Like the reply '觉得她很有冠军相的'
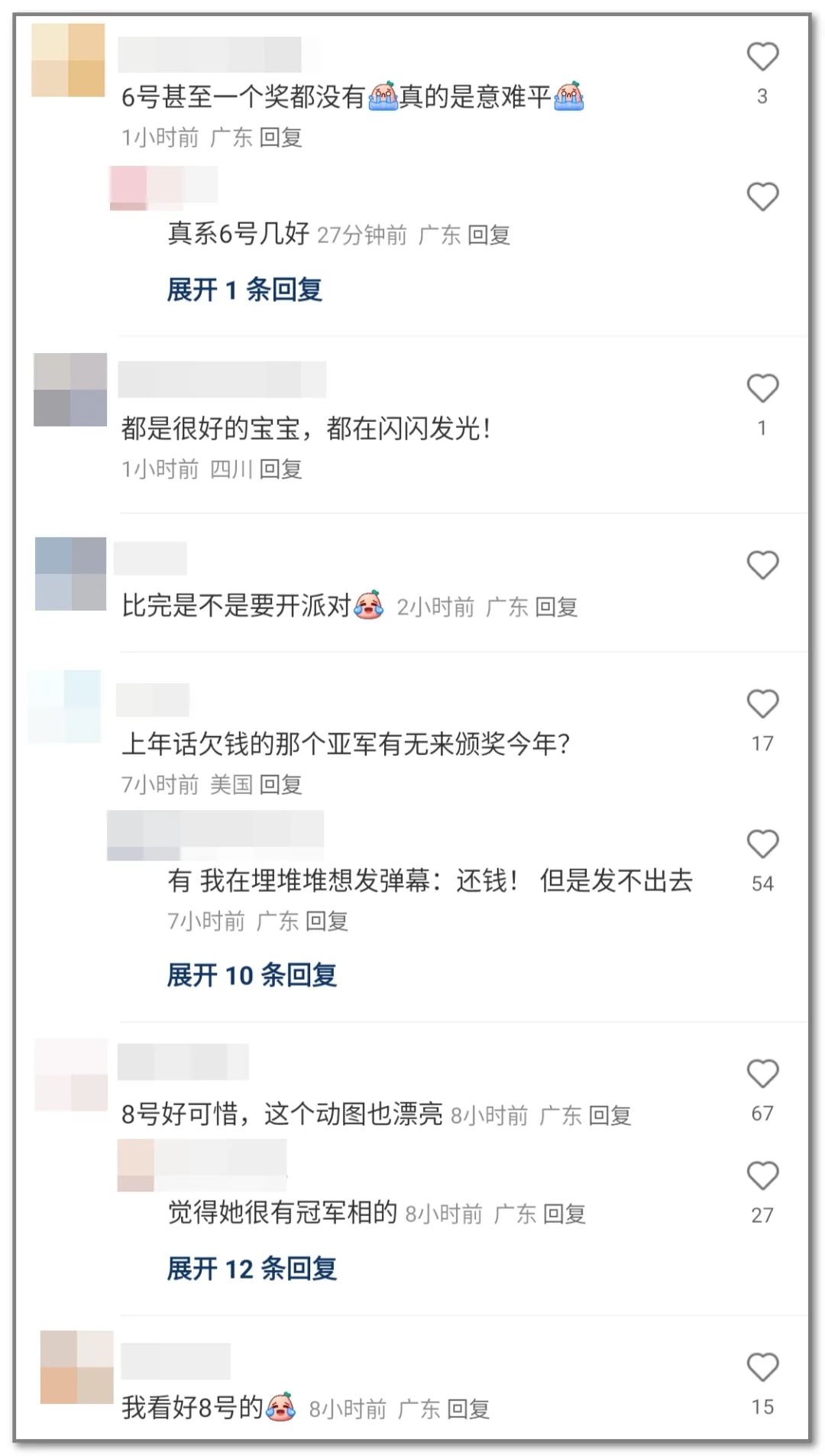This screenshot has width=825, height=1456. tap(762, 1176)
